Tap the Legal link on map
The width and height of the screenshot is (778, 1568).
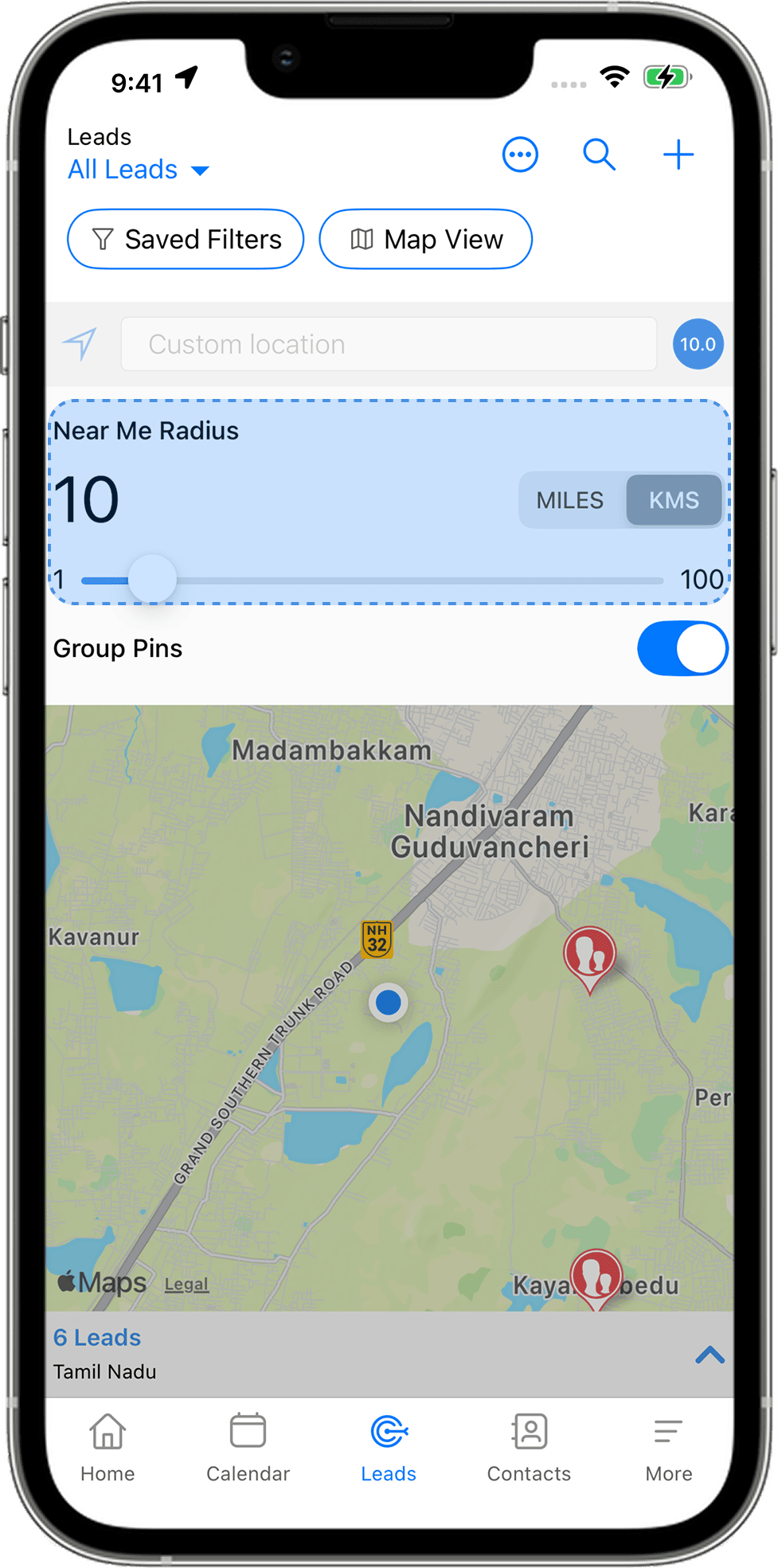pyautogui.click(x=186, y=1285)
